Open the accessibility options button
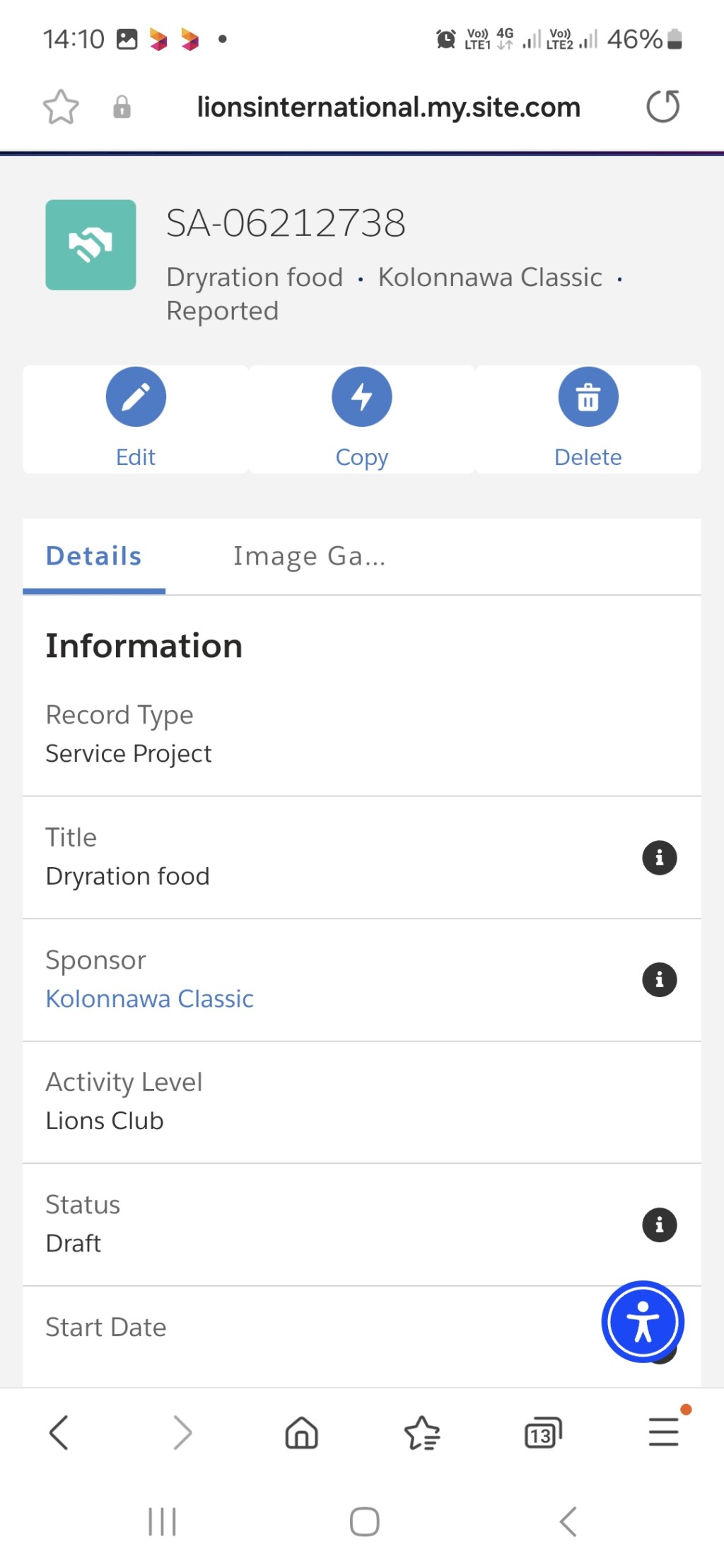 click(643, 1321)
